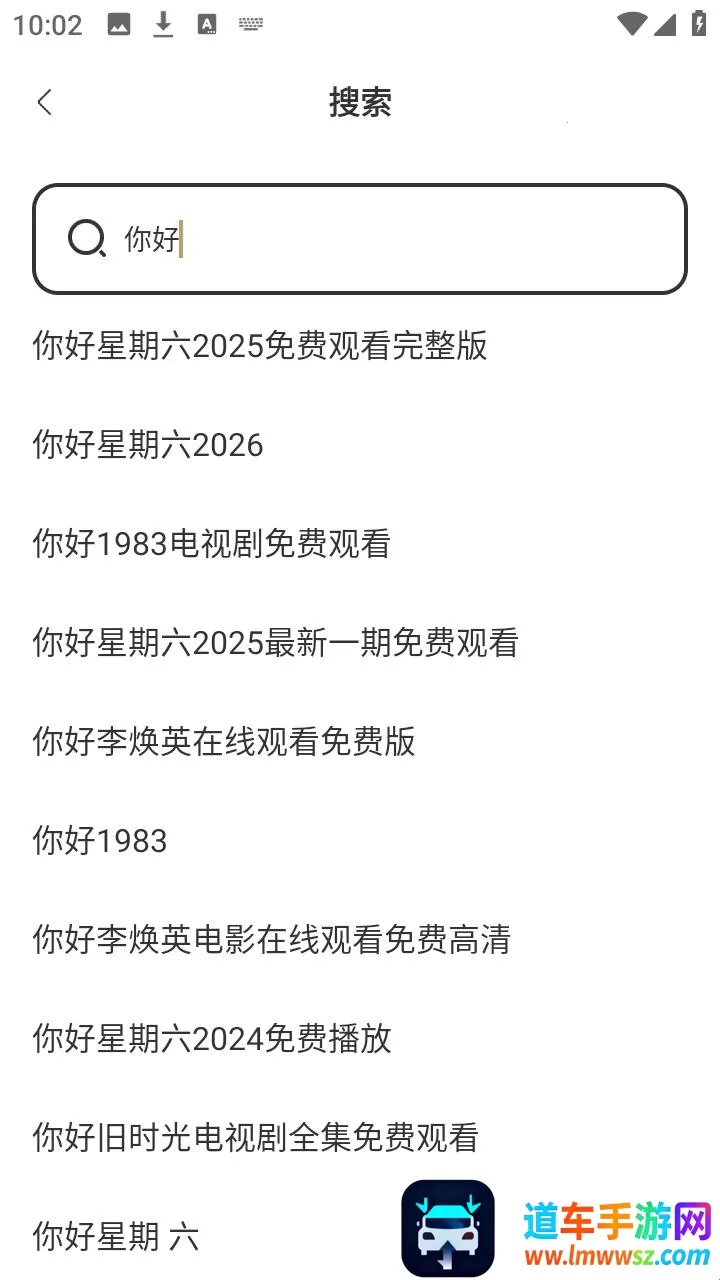The width and height of the screenshot is (720, 1280).
Task: Select 你好星期六2025免费观看完整版
Action: click(x=258, y=346)
